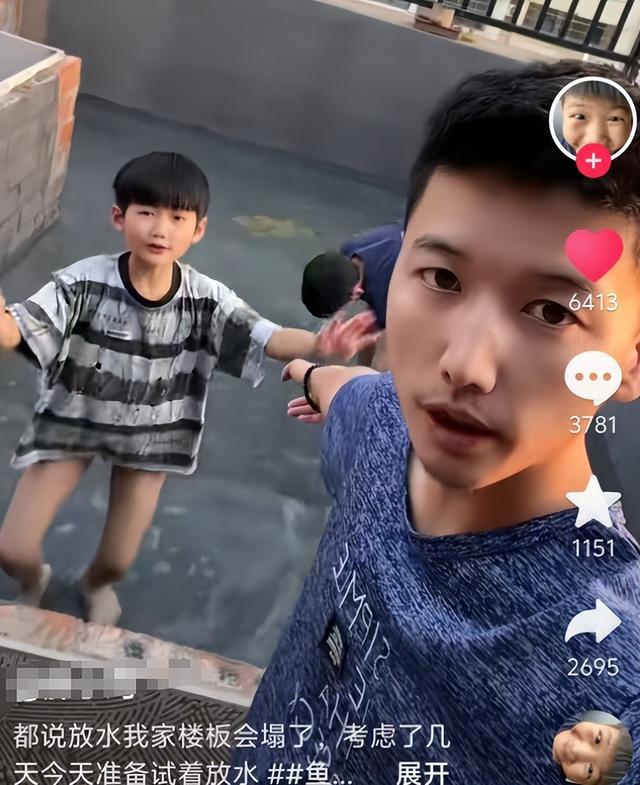640x785 pixels.
Task: Open the ##鱼 hashtag in the caption
Action: [318, 772]
